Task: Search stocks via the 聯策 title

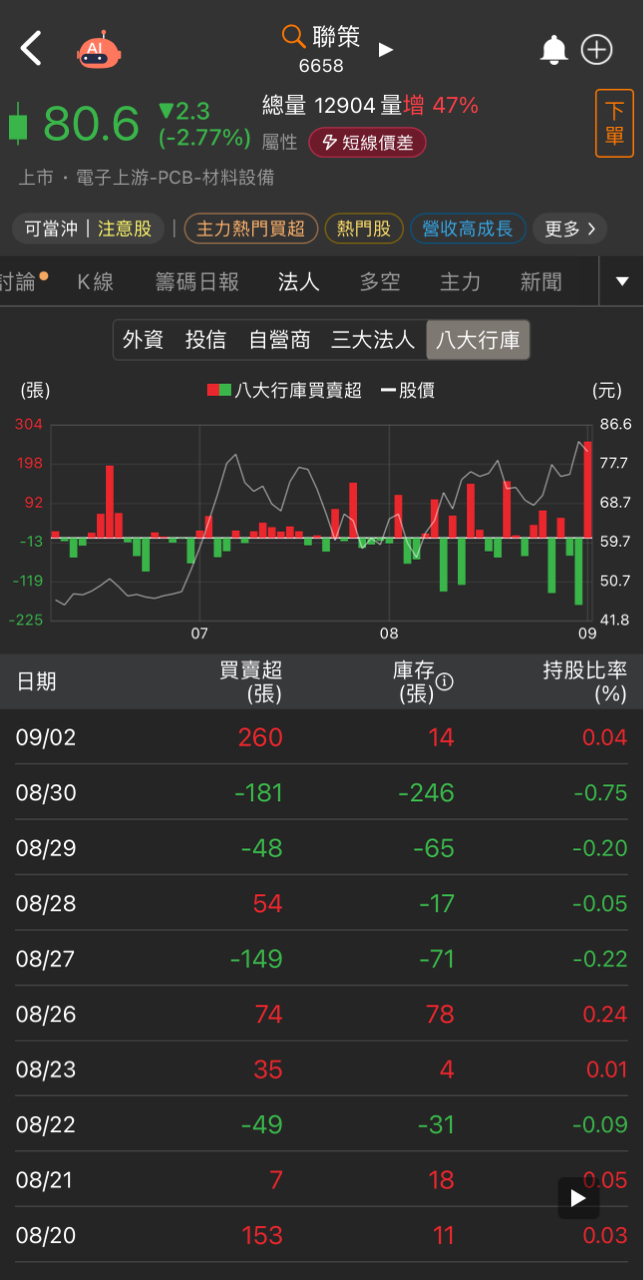Action: coord(322,38)
